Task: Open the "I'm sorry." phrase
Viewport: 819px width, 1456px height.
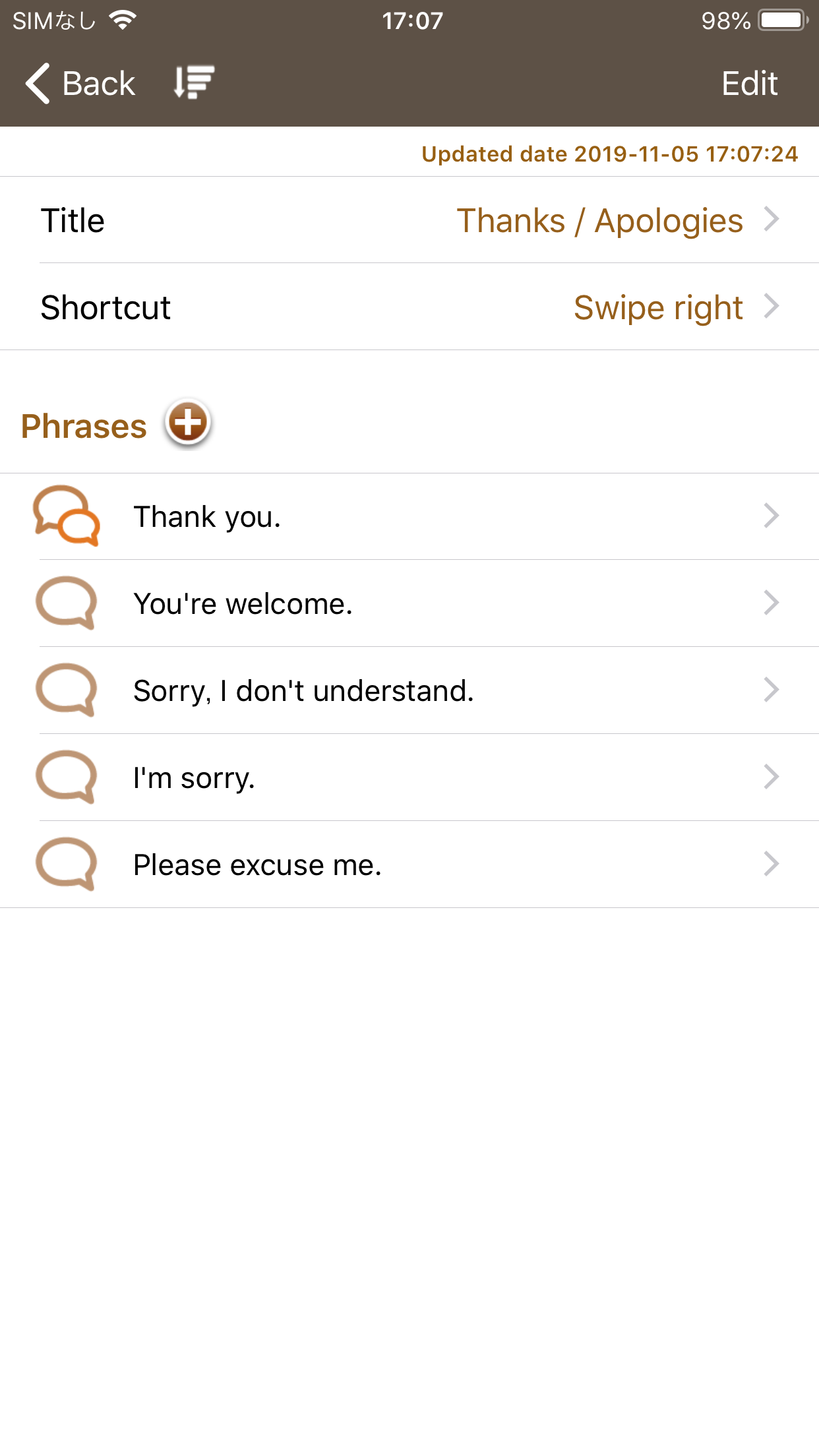Action: pos(409,778)
